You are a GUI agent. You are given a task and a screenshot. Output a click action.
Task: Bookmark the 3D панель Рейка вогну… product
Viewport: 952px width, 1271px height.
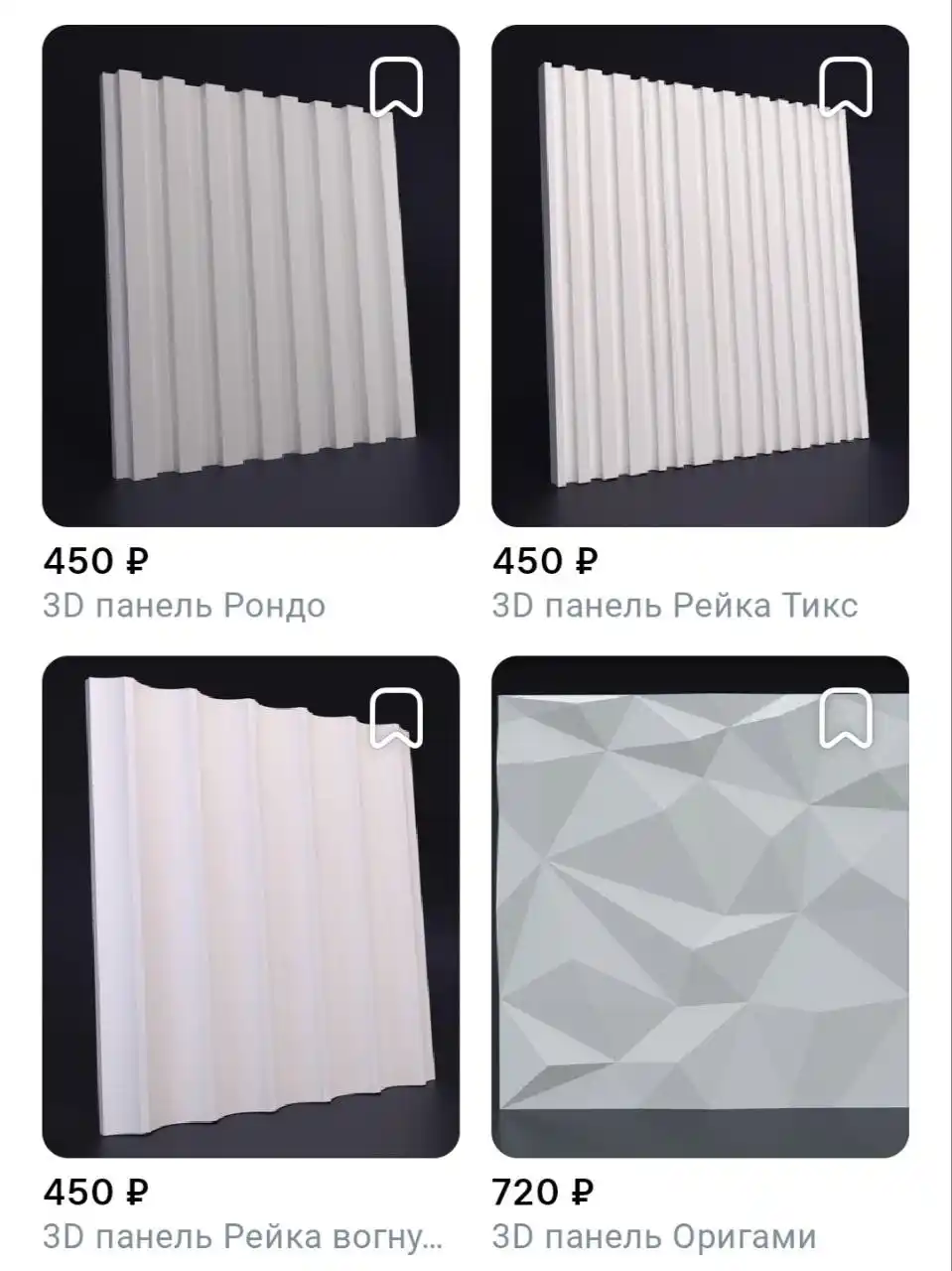coord(396,718)
